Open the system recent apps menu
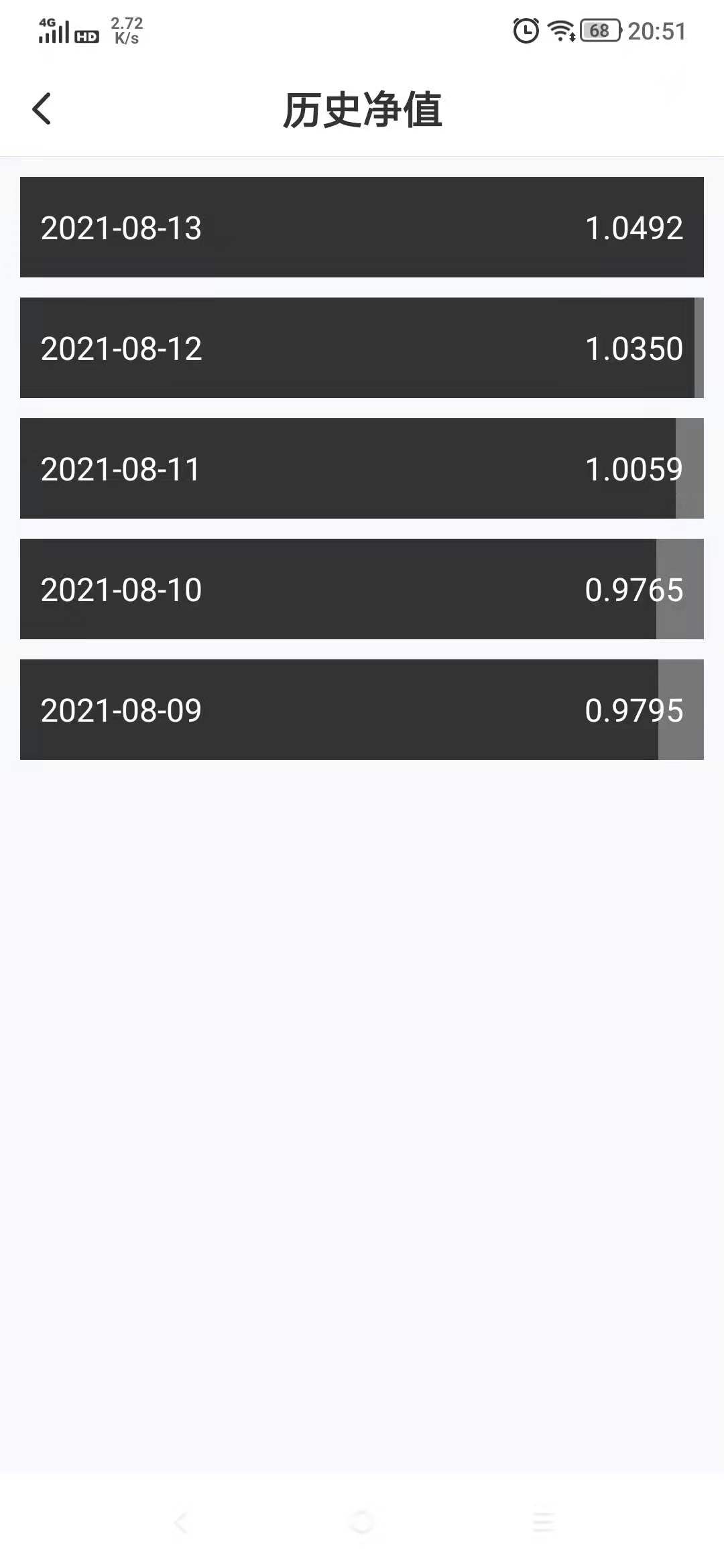 pos(543,1522)
